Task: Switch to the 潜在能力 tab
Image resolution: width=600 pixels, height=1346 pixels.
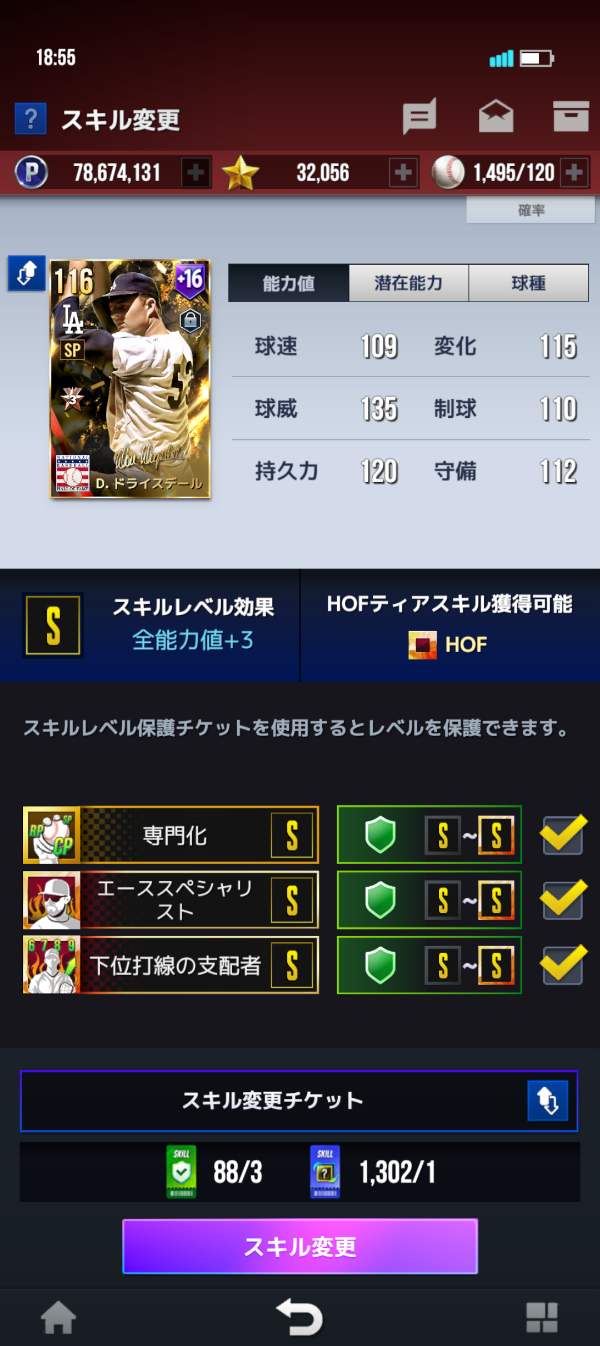Action: (x=408, y=283)
